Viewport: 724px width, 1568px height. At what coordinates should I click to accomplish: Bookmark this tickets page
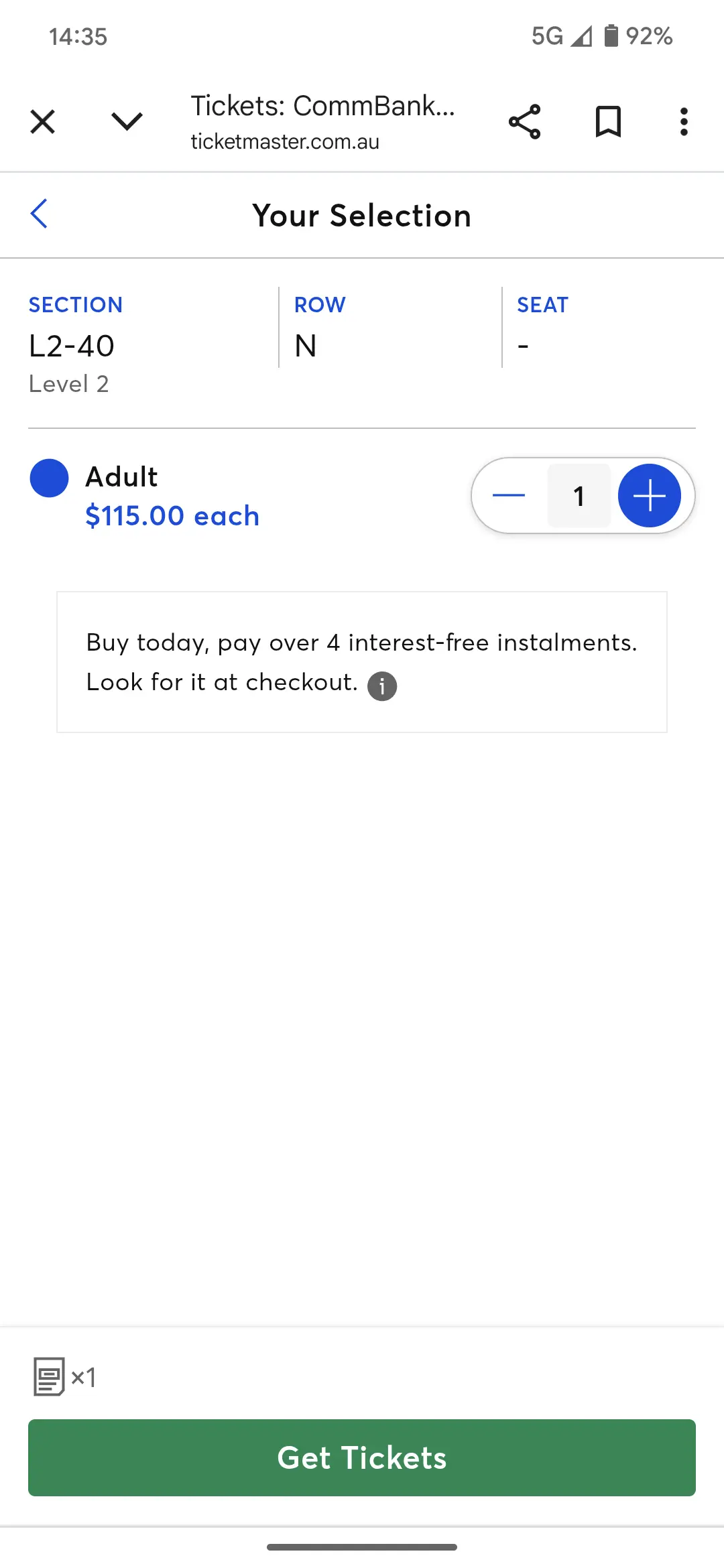608,121
